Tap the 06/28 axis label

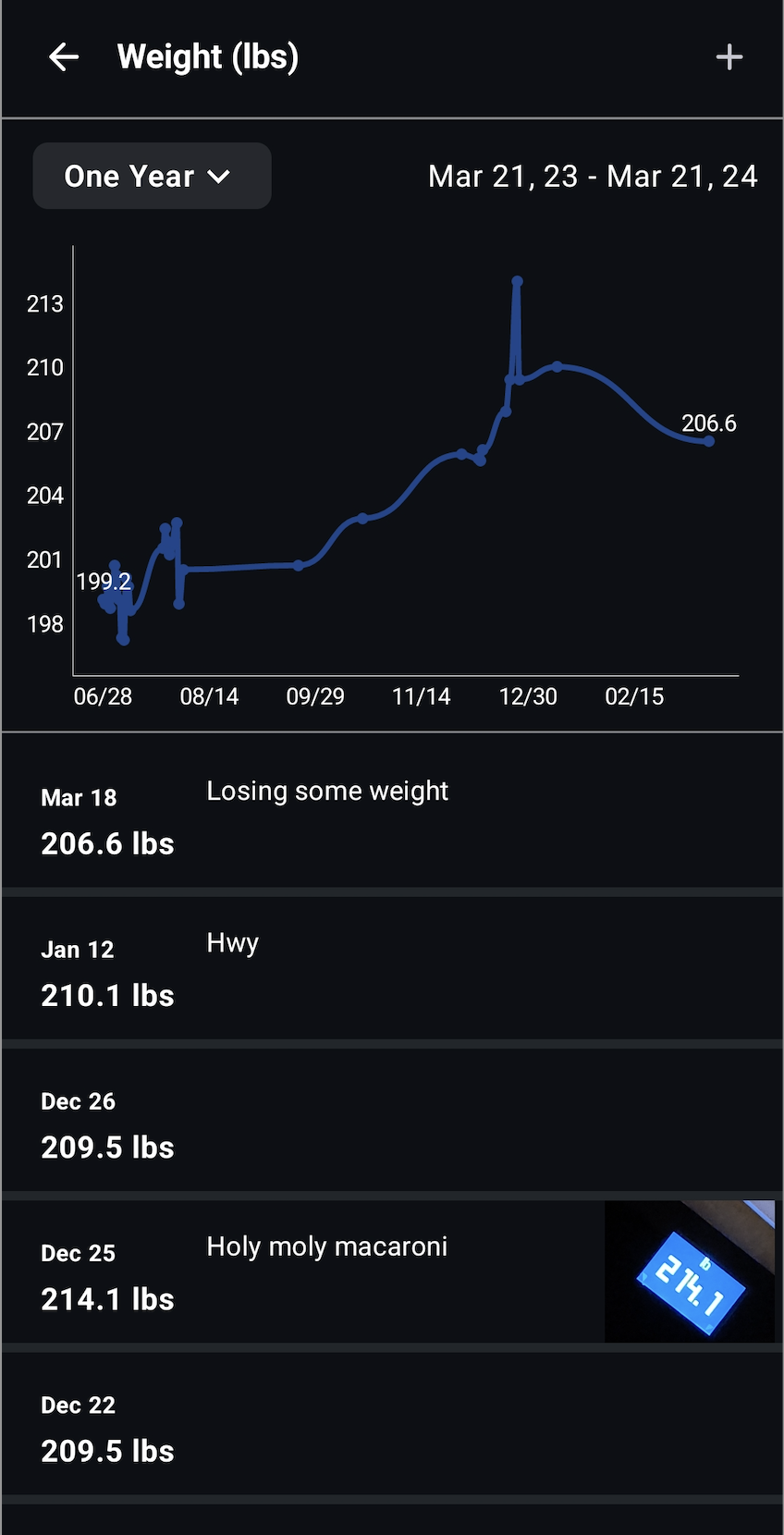coord(103,696)
